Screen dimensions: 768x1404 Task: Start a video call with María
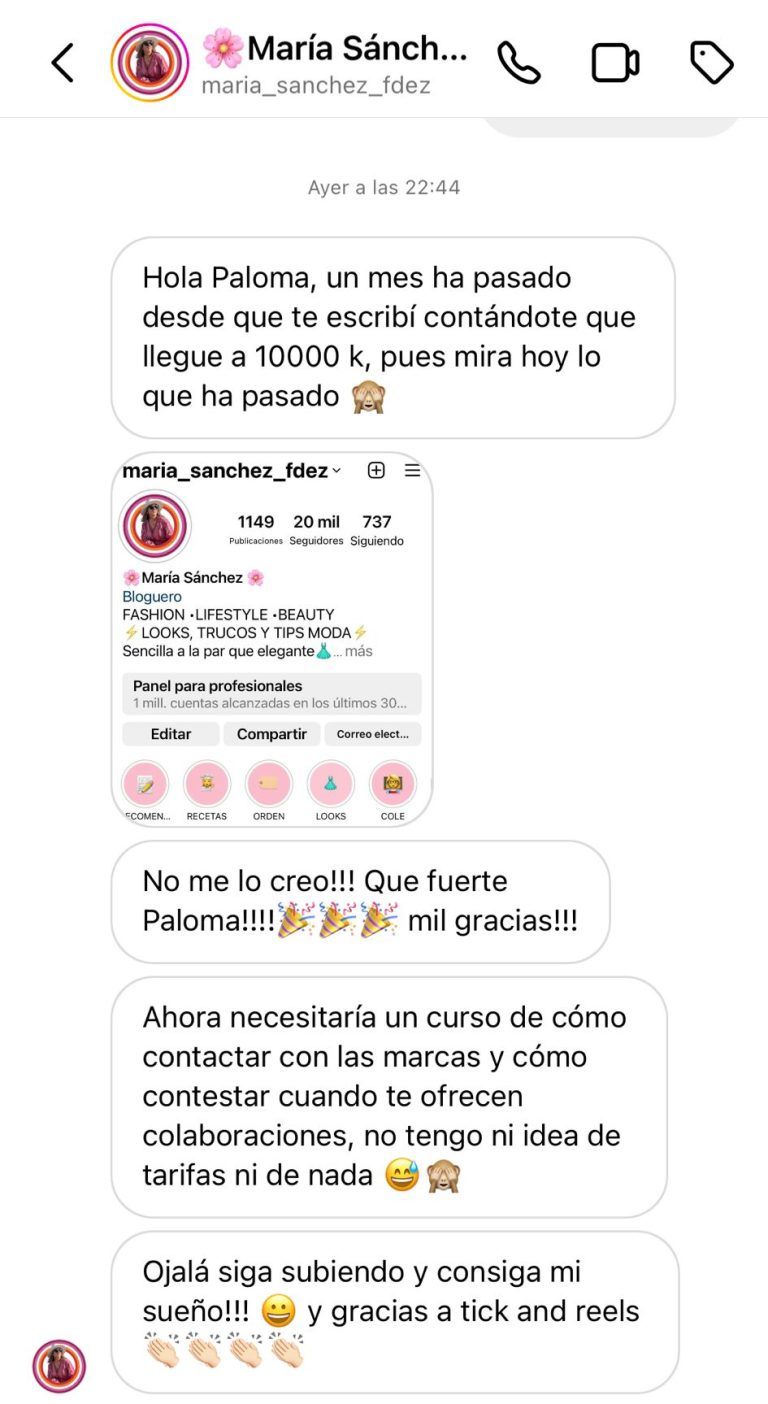tap(615, 63)
